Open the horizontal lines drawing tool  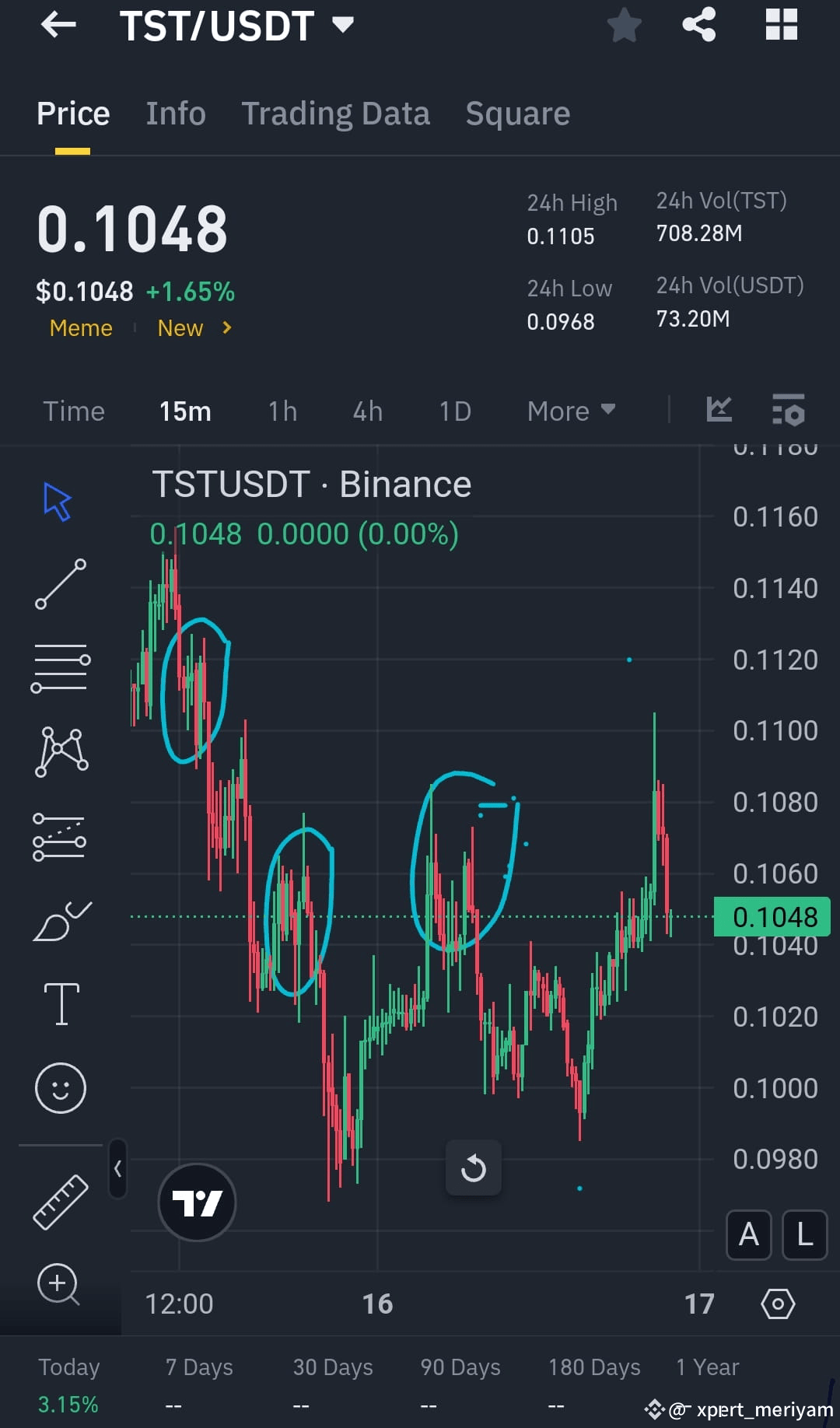pos(61,665)
